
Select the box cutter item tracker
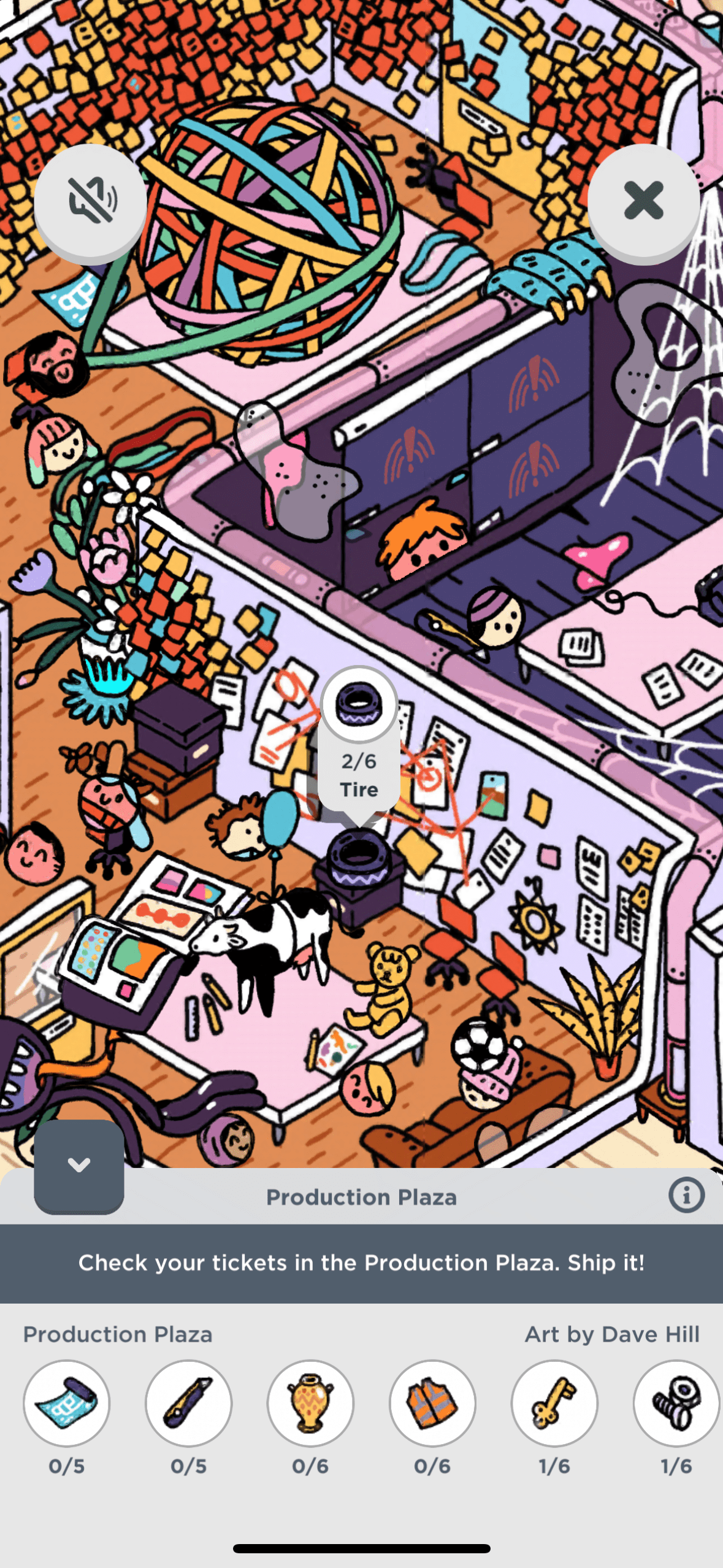click(188, 1403)
